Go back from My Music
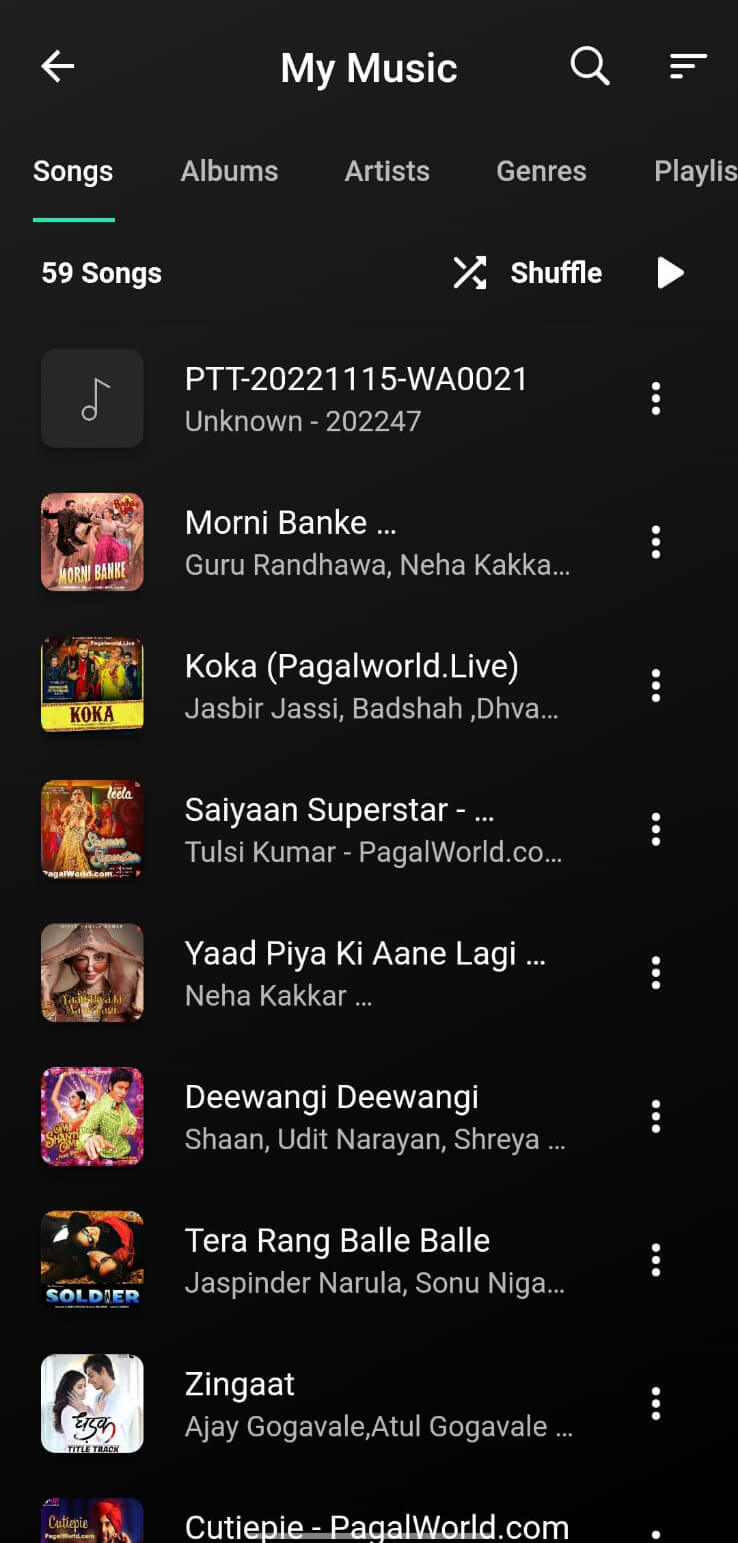This screenshot has width=738, height=1543. (57, 67)
